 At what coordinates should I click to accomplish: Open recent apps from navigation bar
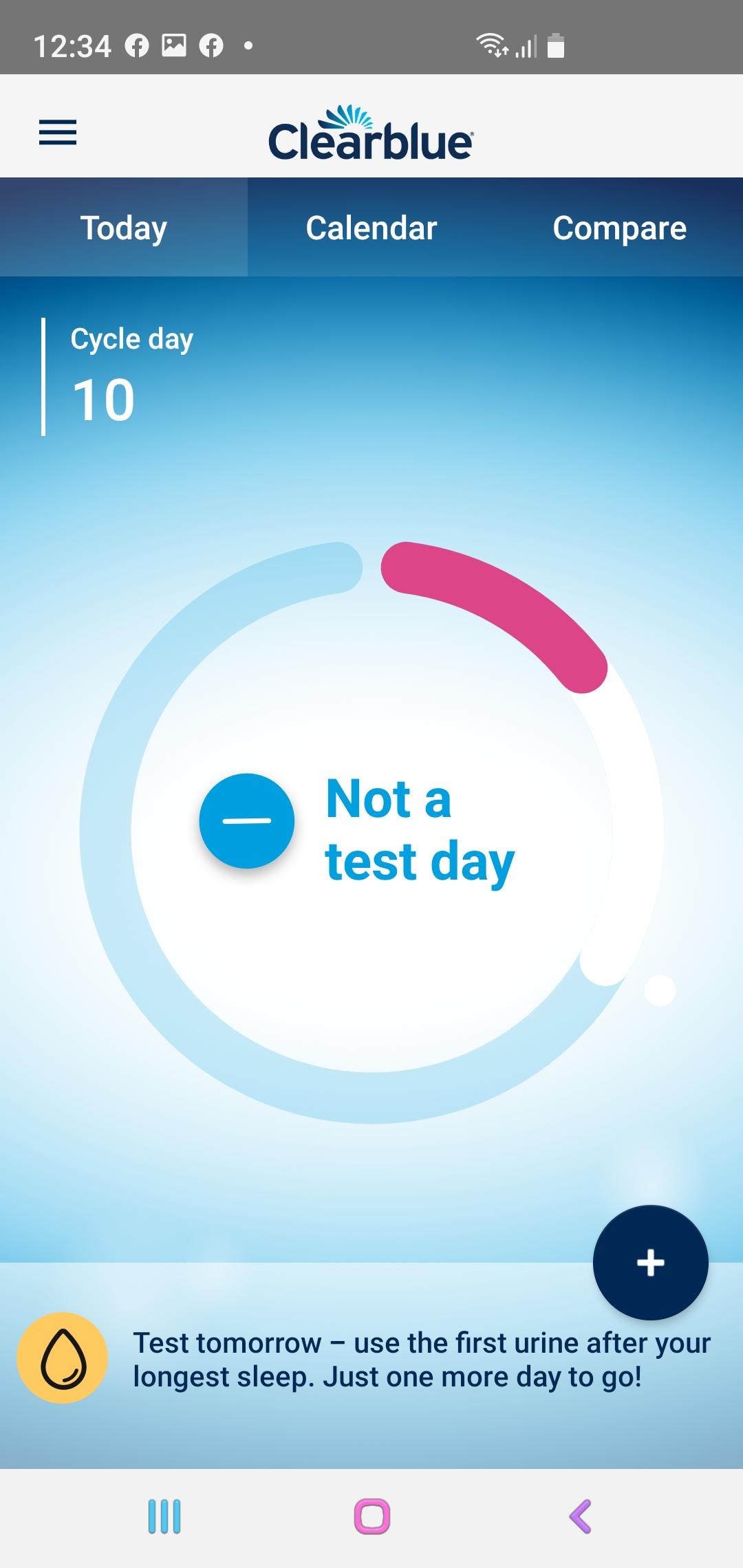click(x=164, y=1516)
